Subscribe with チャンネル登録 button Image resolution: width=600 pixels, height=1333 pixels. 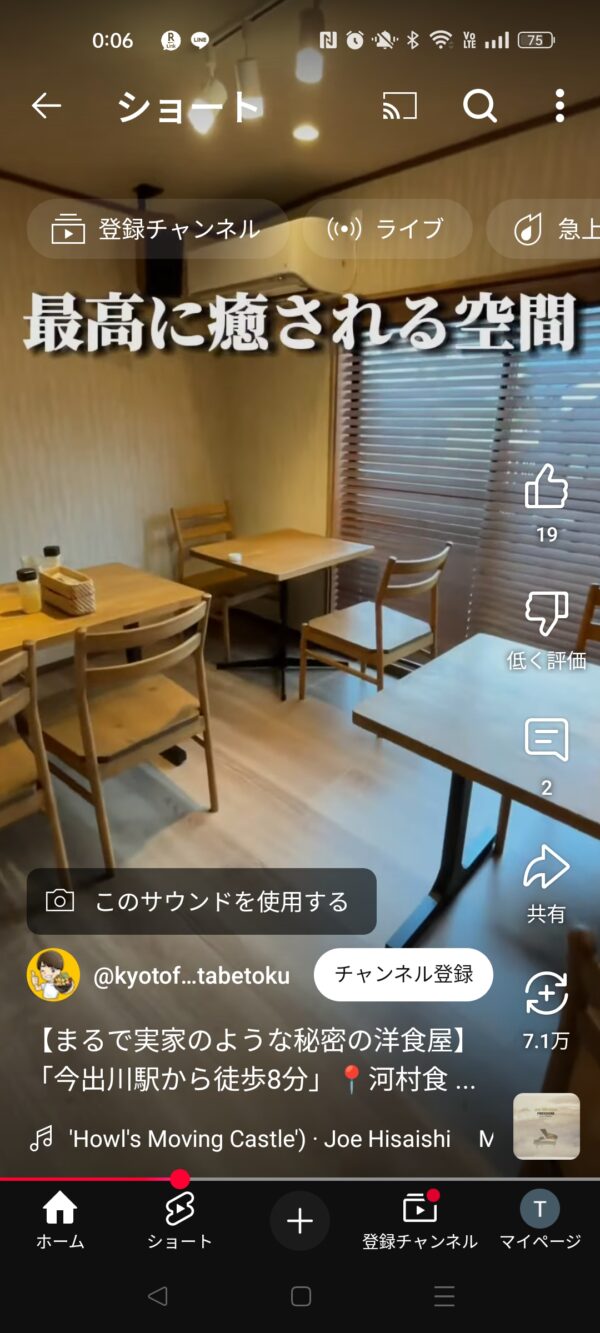point(403,975)
